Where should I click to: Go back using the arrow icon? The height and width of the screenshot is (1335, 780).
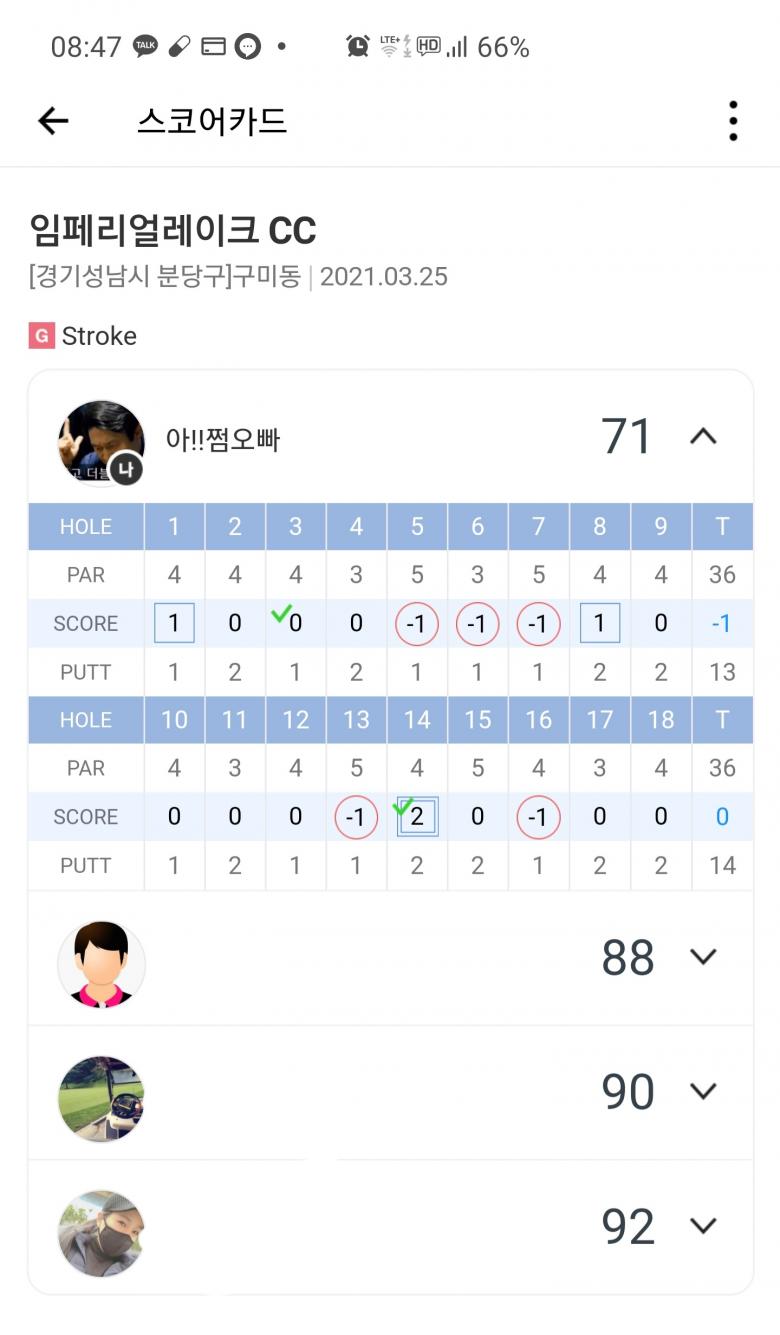[x=53, y=121]
